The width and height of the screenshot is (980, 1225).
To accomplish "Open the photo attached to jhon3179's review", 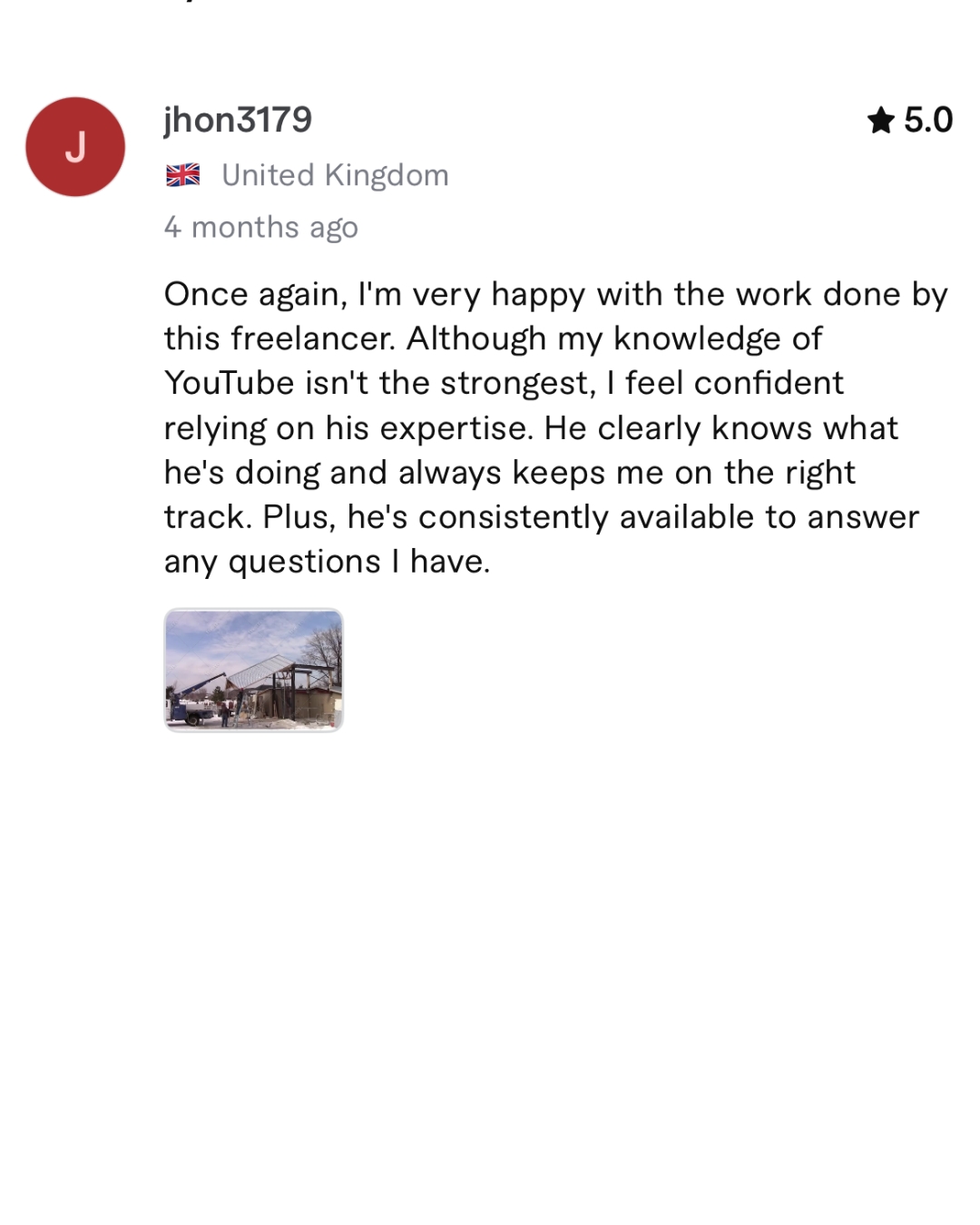I will 253,670.
